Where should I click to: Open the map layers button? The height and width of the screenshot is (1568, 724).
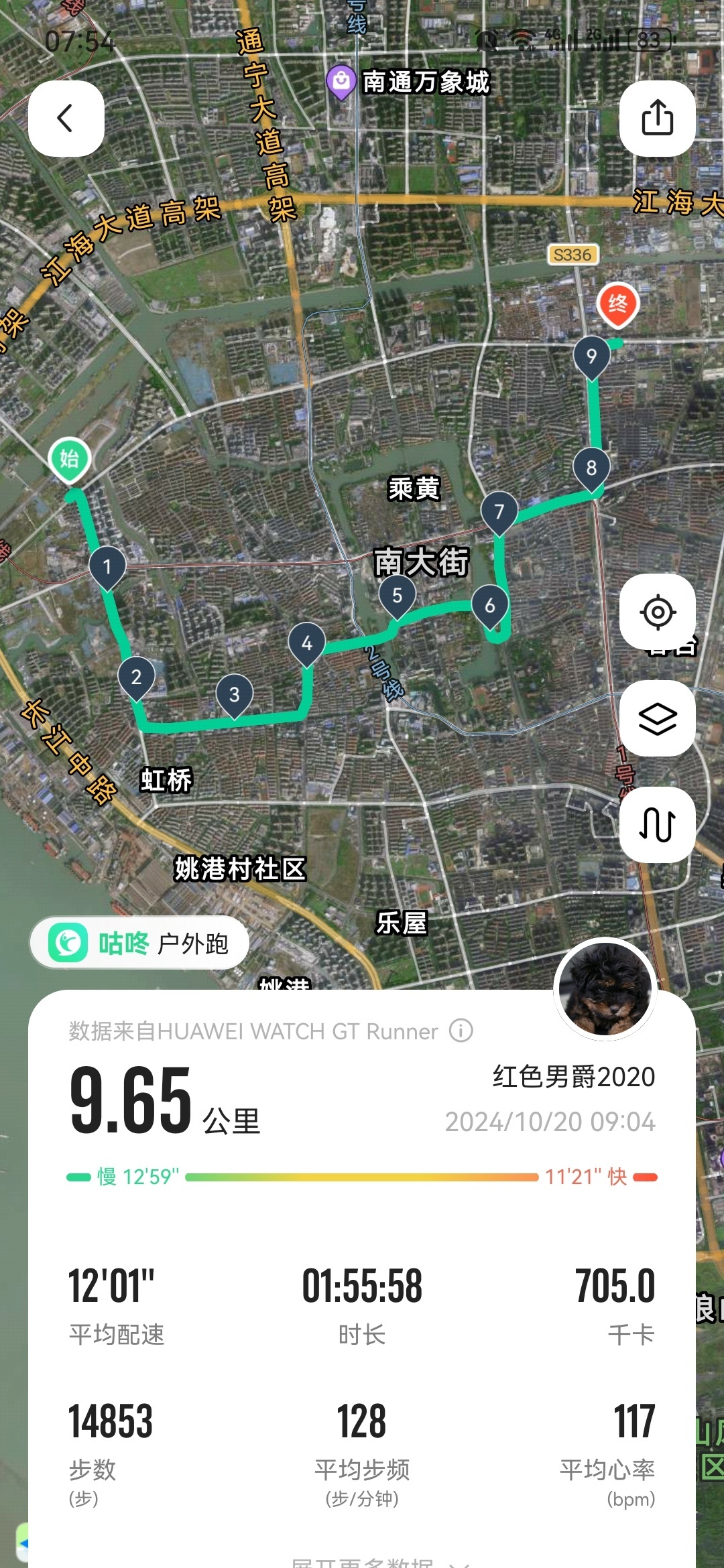click(x=657, y=719)
